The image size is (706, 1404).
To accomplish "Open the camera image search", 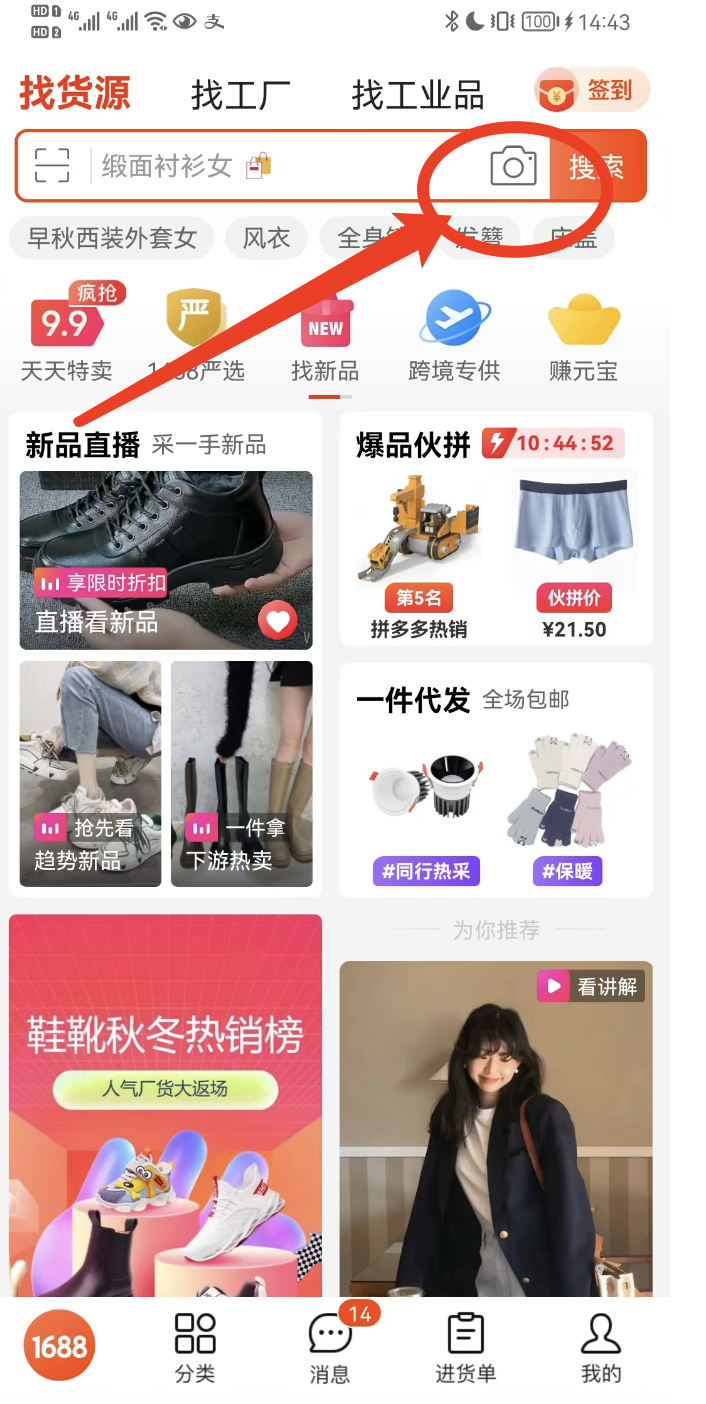I will pyautogui.click(x=513, y=166).
